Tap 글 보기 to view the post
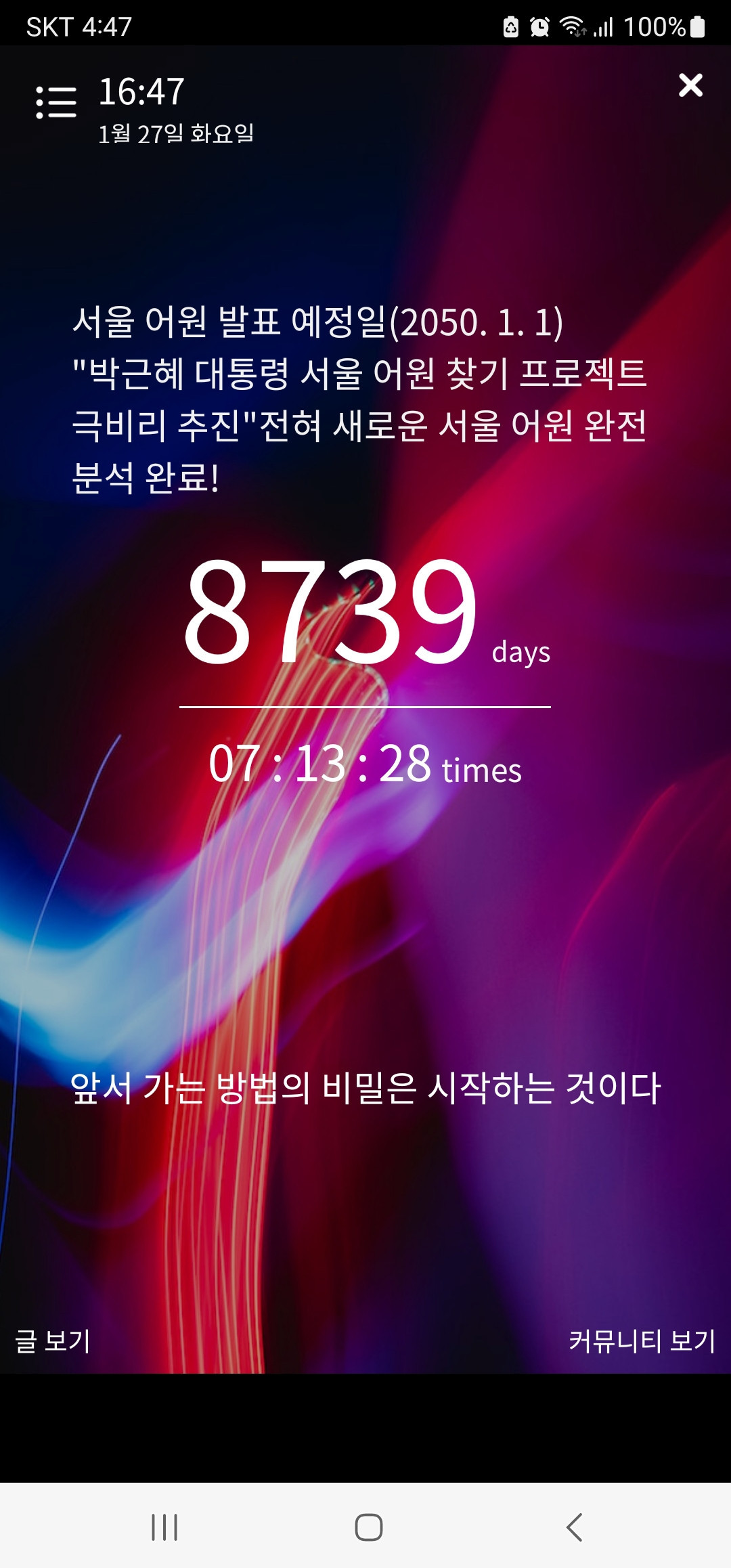This screenshot has height=1568, width=731. (x=53, y=1340)
